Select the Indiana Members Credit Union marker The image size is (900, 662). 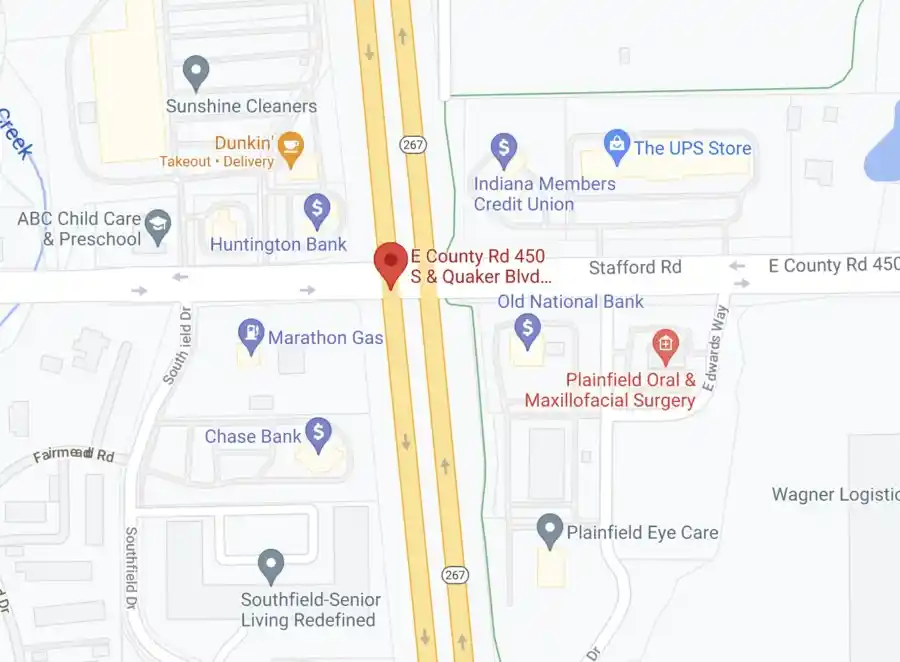[x=505, y=149]
